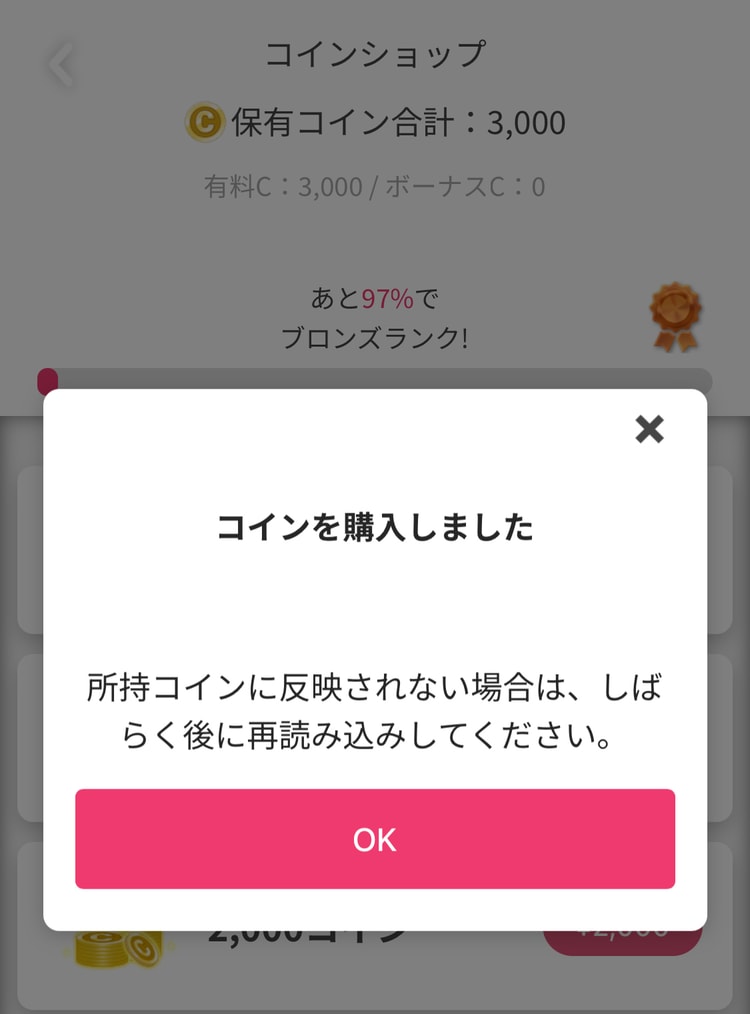Close the purchase dialog with the X icon
Viewport: 750px width, 1014px height.
point(649,430)
